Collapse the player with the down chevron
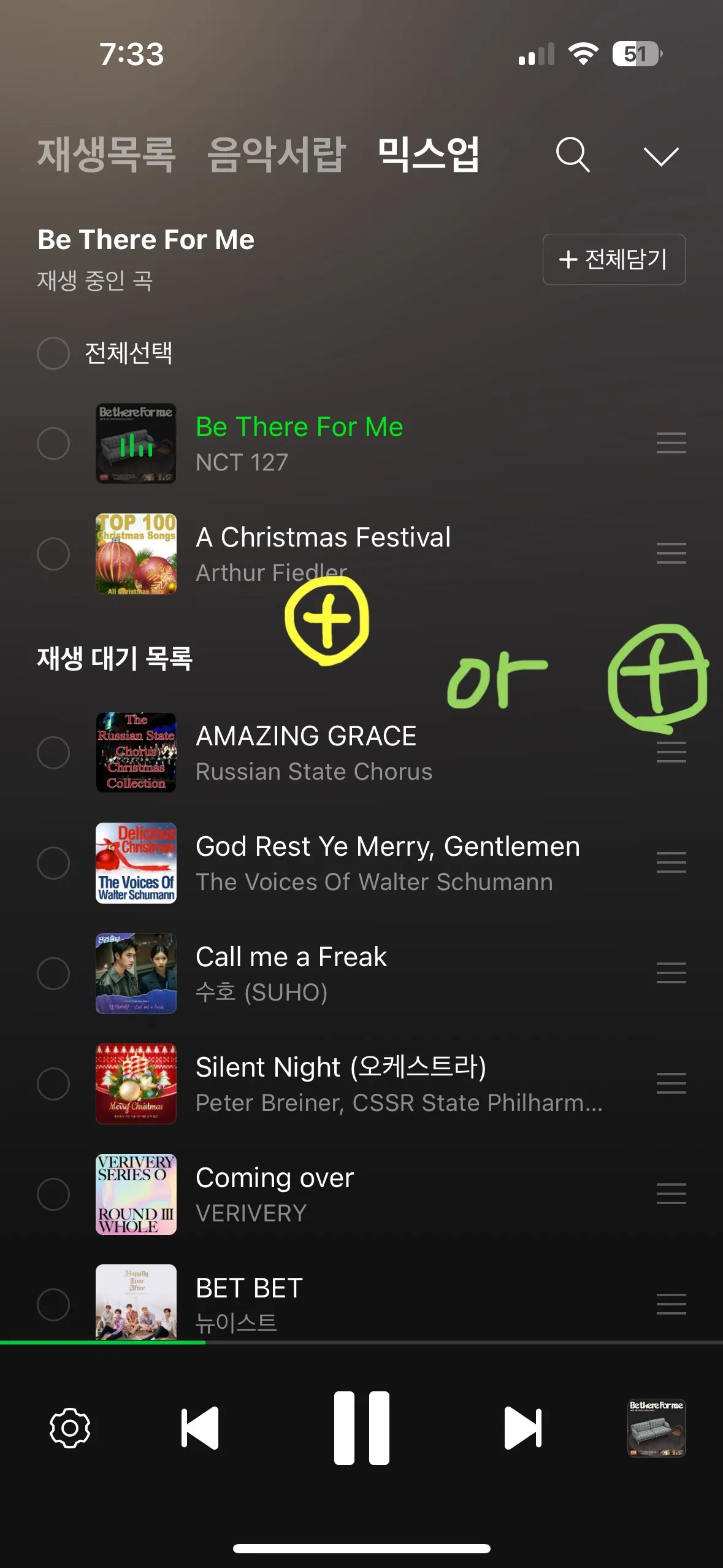 click(x=660, y=156)
